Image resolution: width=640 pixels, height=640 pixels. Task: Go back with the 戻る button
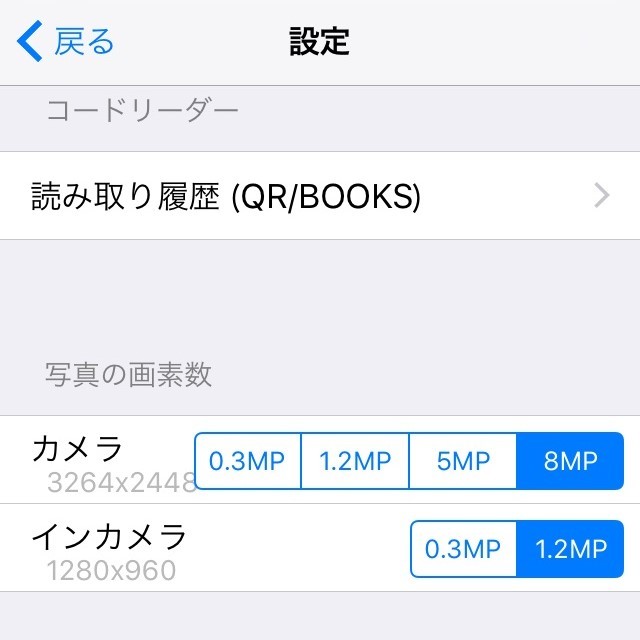coord(66,42)
